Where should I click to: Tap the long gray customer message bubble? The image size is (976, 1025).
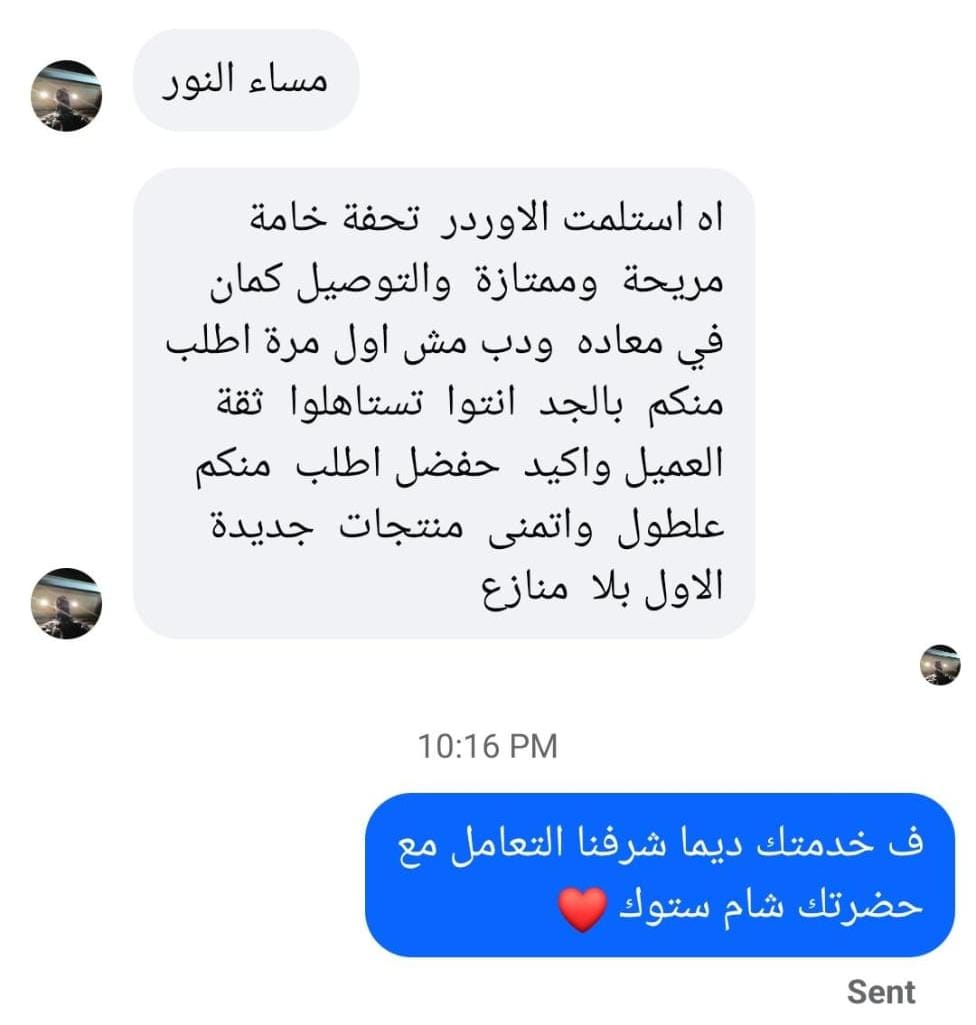click(x=444, y=403)
